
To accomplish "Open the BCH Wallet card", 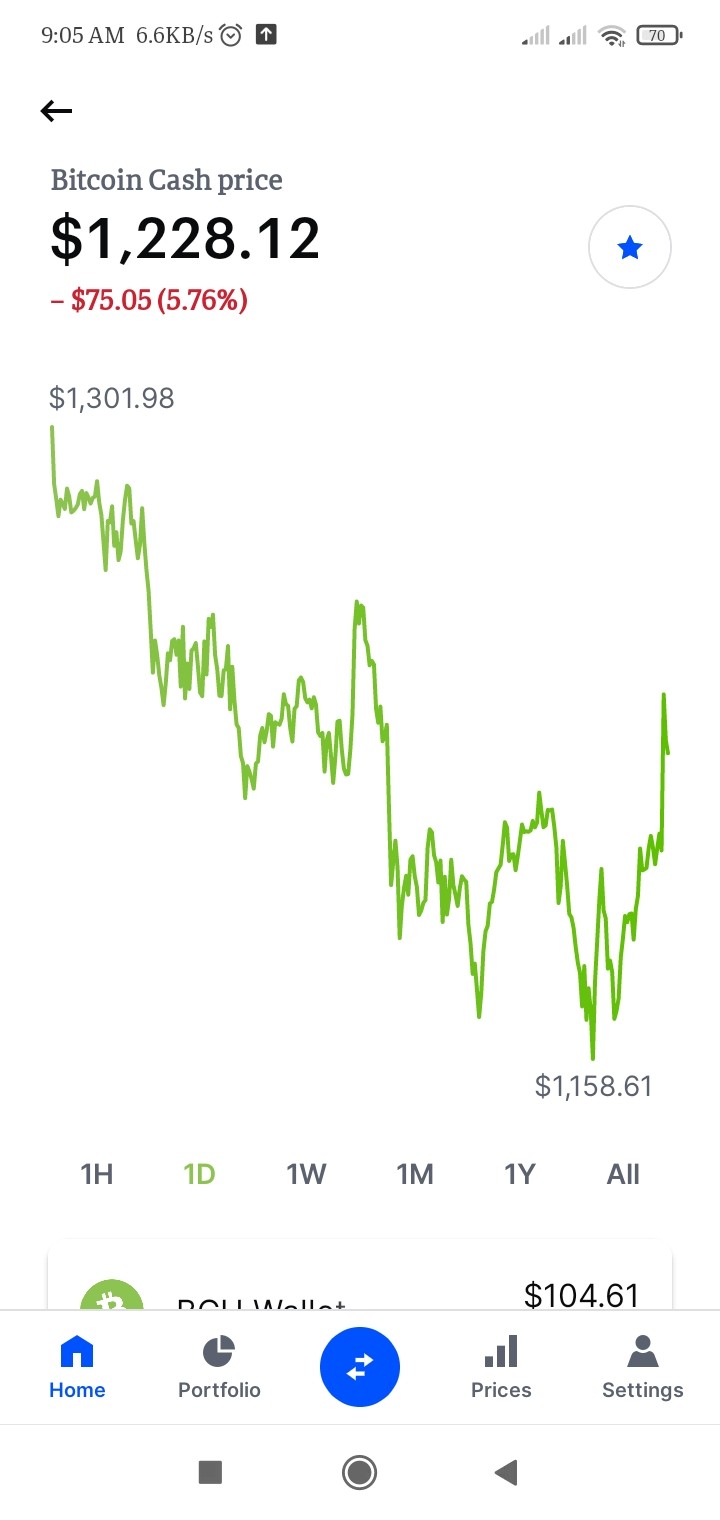I will pyautogui.click(x=360, y=1275).
